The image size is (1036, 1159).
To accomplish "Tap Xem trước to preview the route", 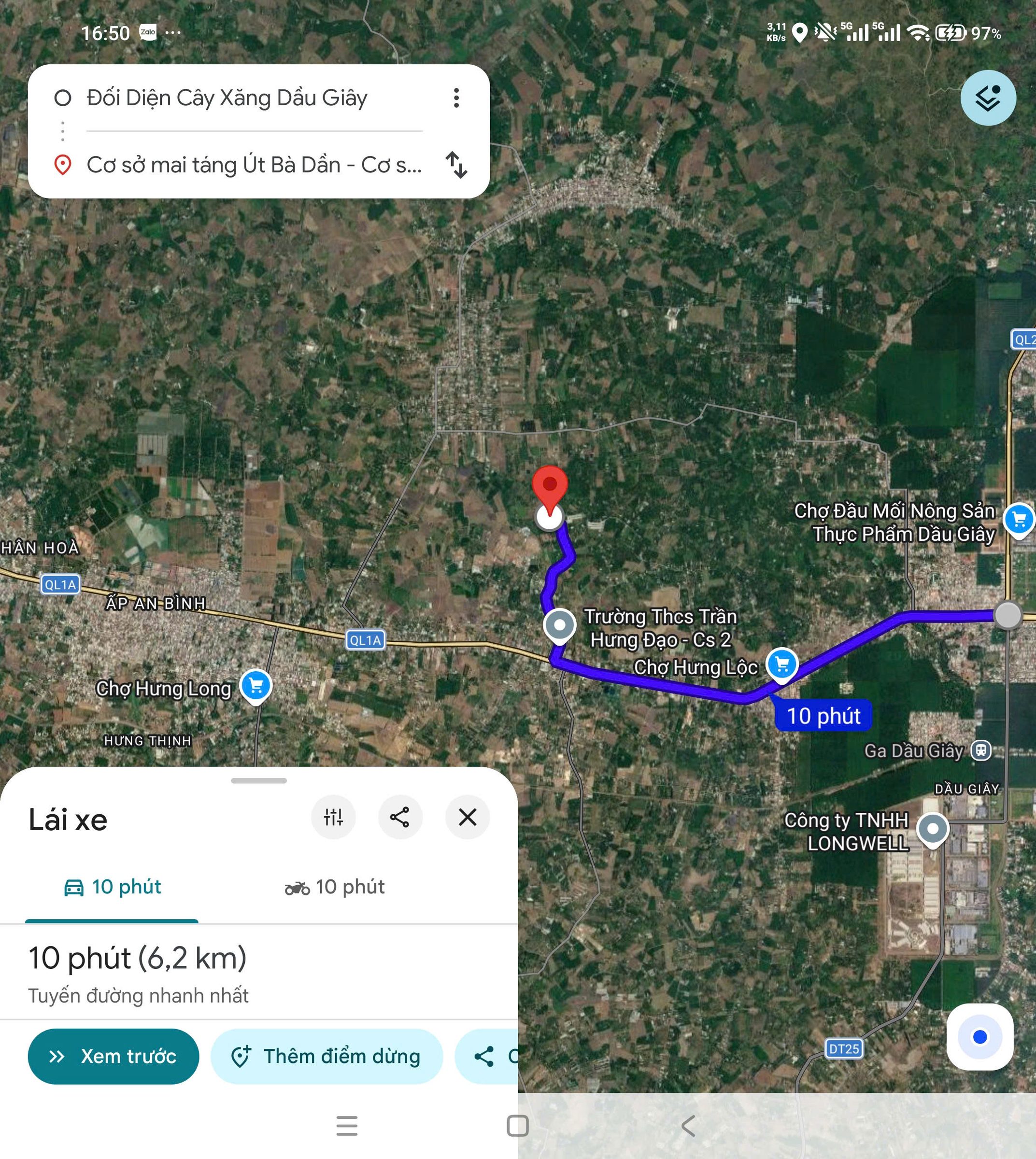I will [114, 1057].
